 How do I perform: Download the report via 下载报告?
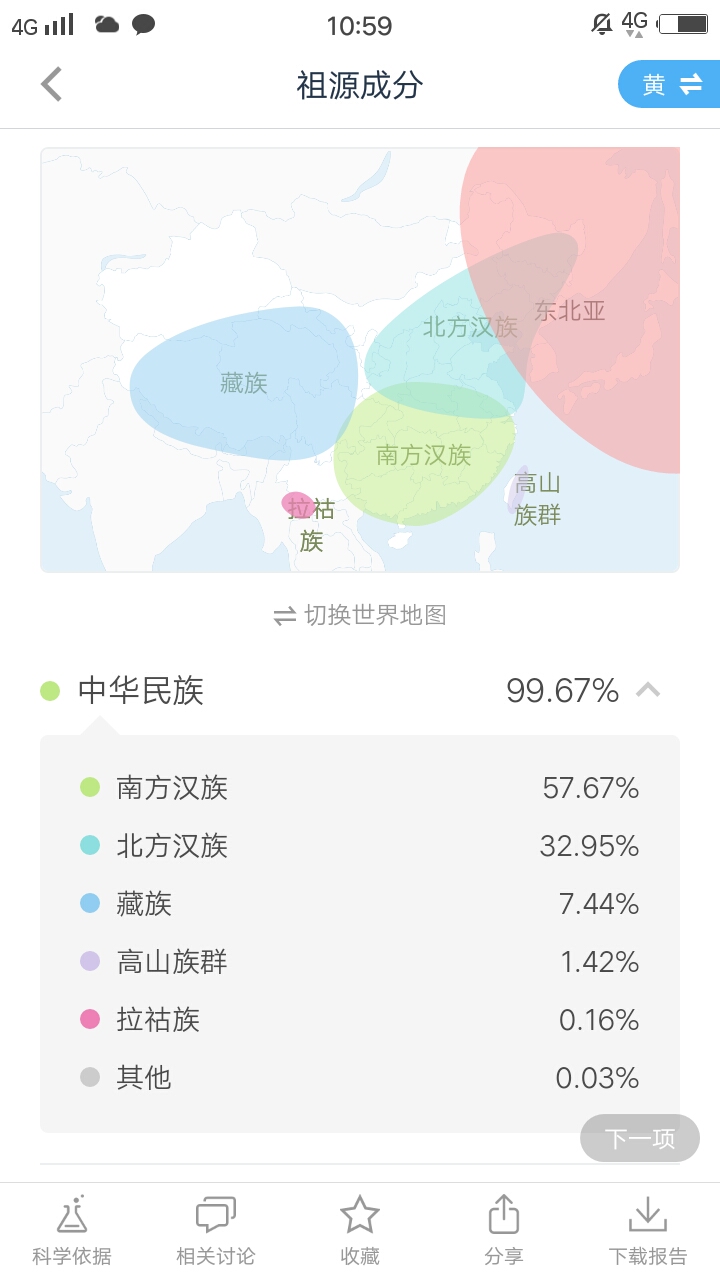point(648,1231)
